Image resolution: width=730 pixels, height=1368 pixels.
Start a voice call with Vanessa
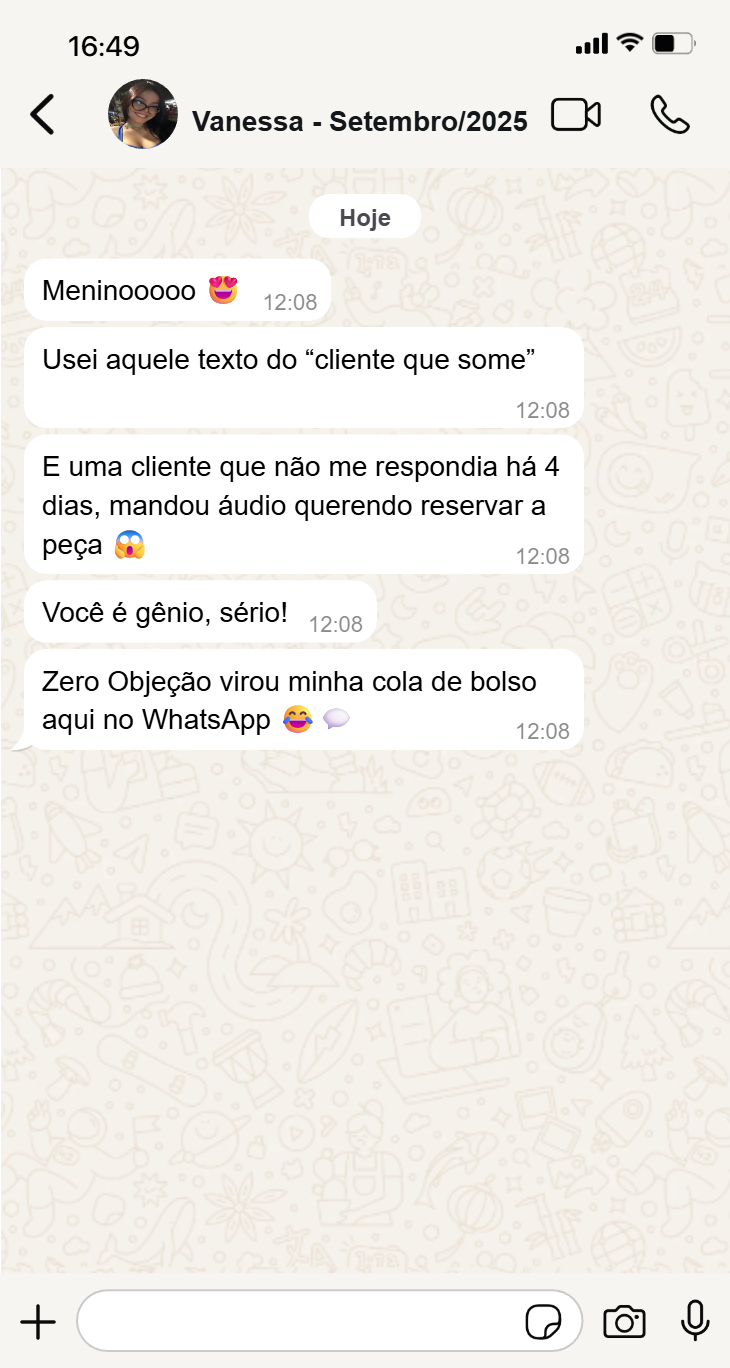click(669, 115)
